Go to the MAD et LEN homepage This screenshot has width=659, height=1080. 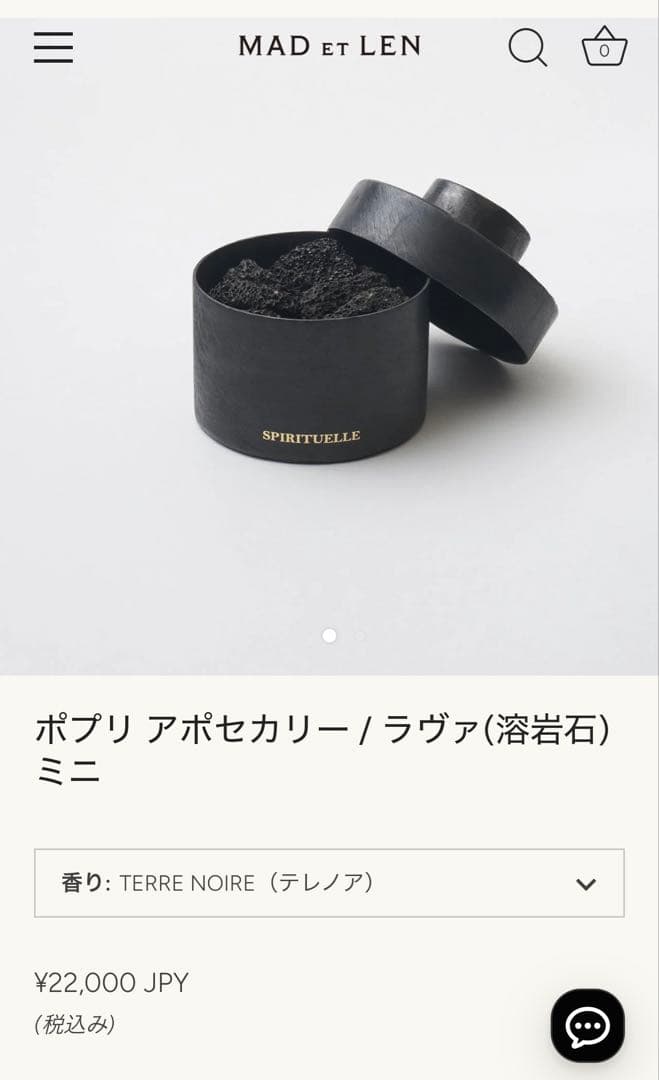pyautogui.click(x=329, y=45)
